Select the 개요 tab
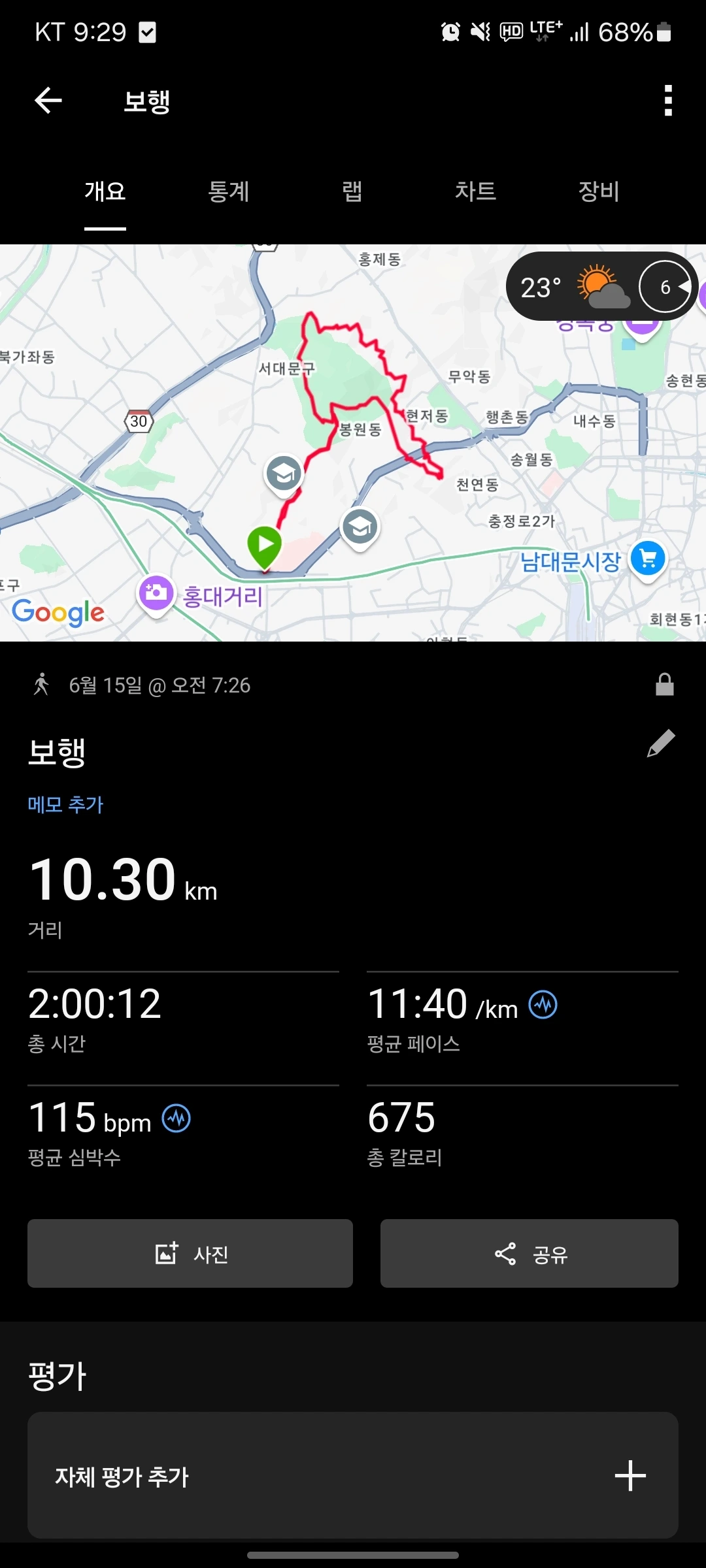 (105, 191)
